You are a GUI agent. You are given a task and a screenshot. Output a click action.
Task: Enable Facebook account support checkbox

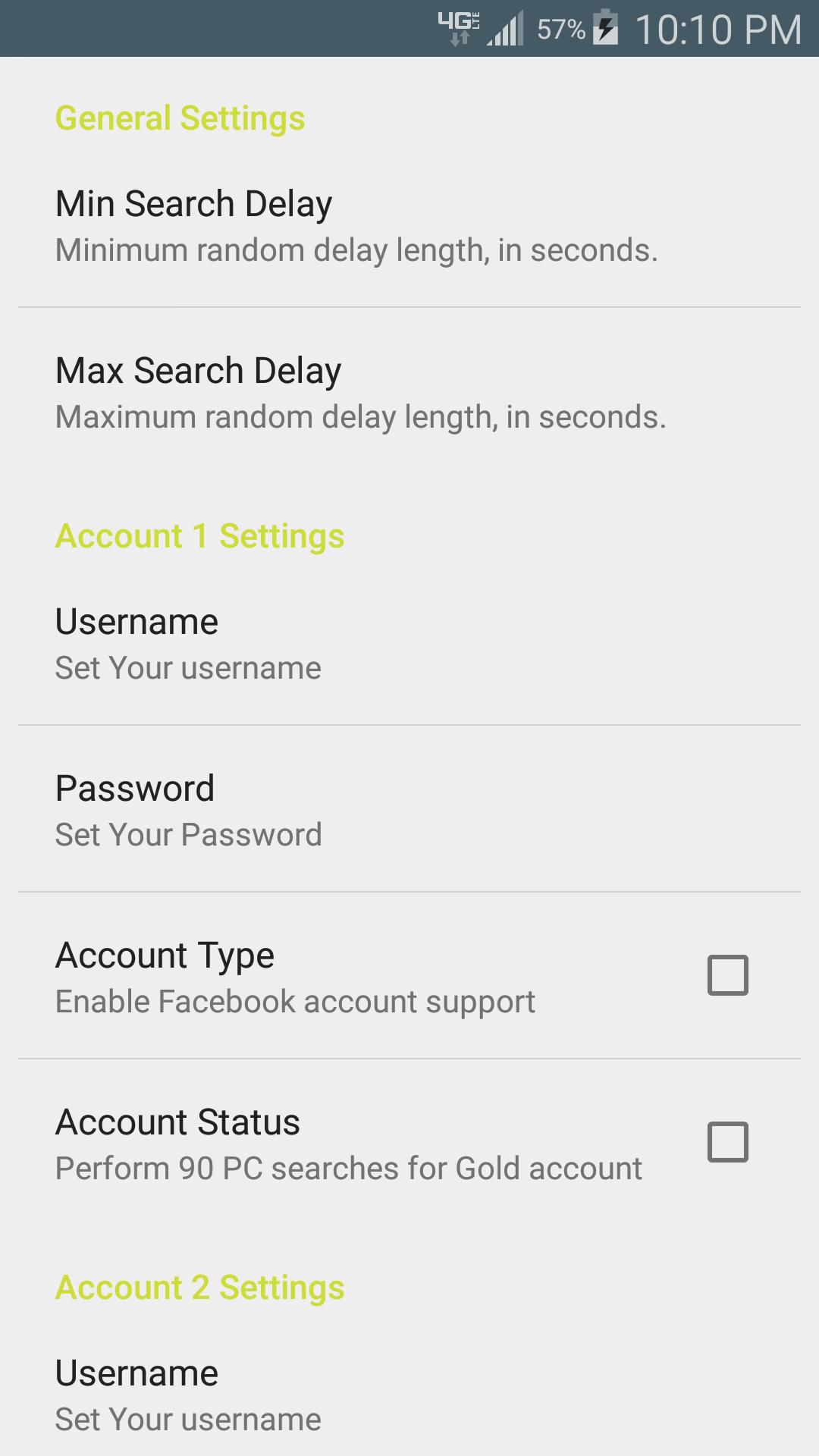(727, 975)
